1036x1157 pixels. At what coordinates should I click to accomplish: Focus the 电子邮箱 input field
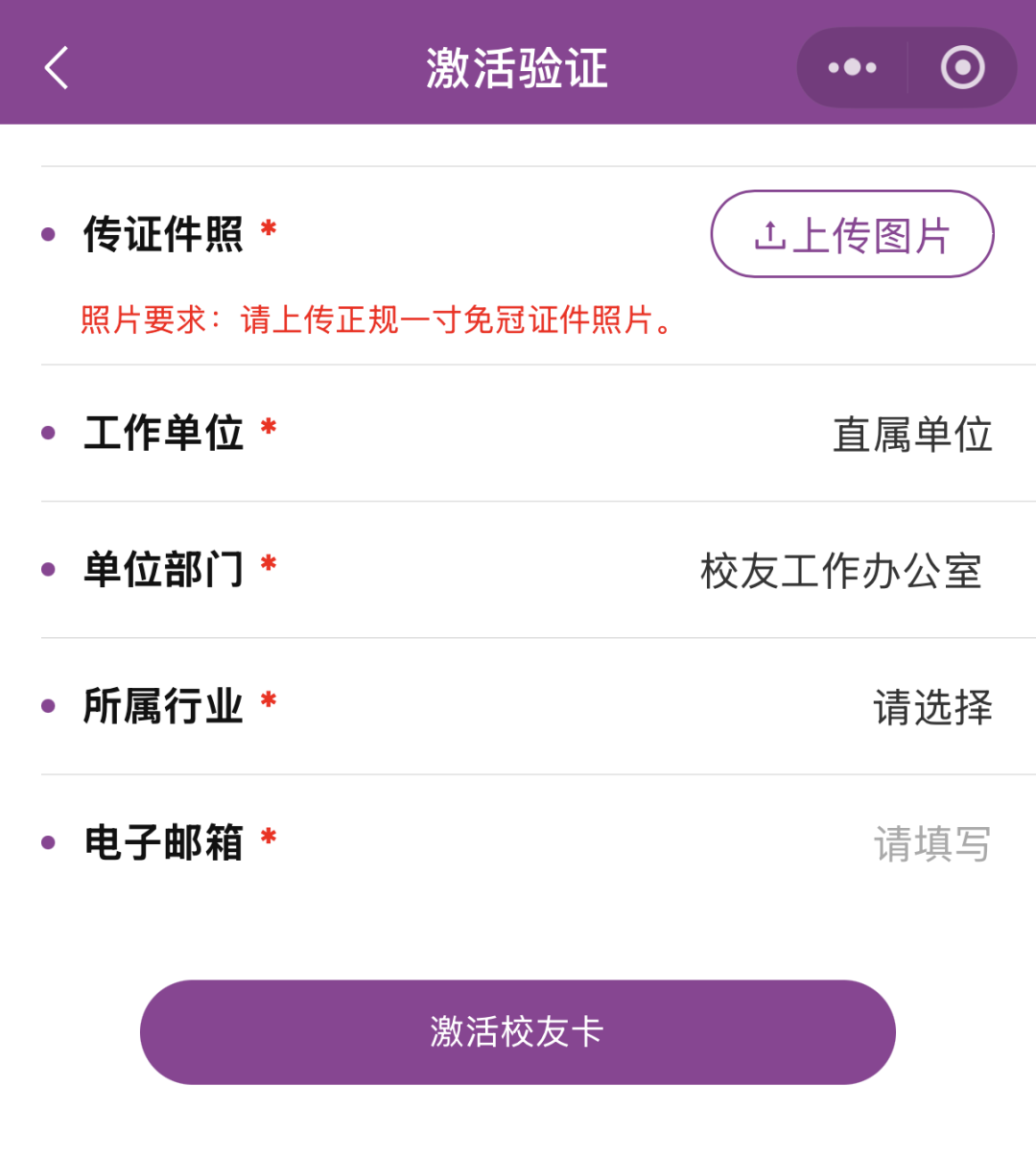930,844
